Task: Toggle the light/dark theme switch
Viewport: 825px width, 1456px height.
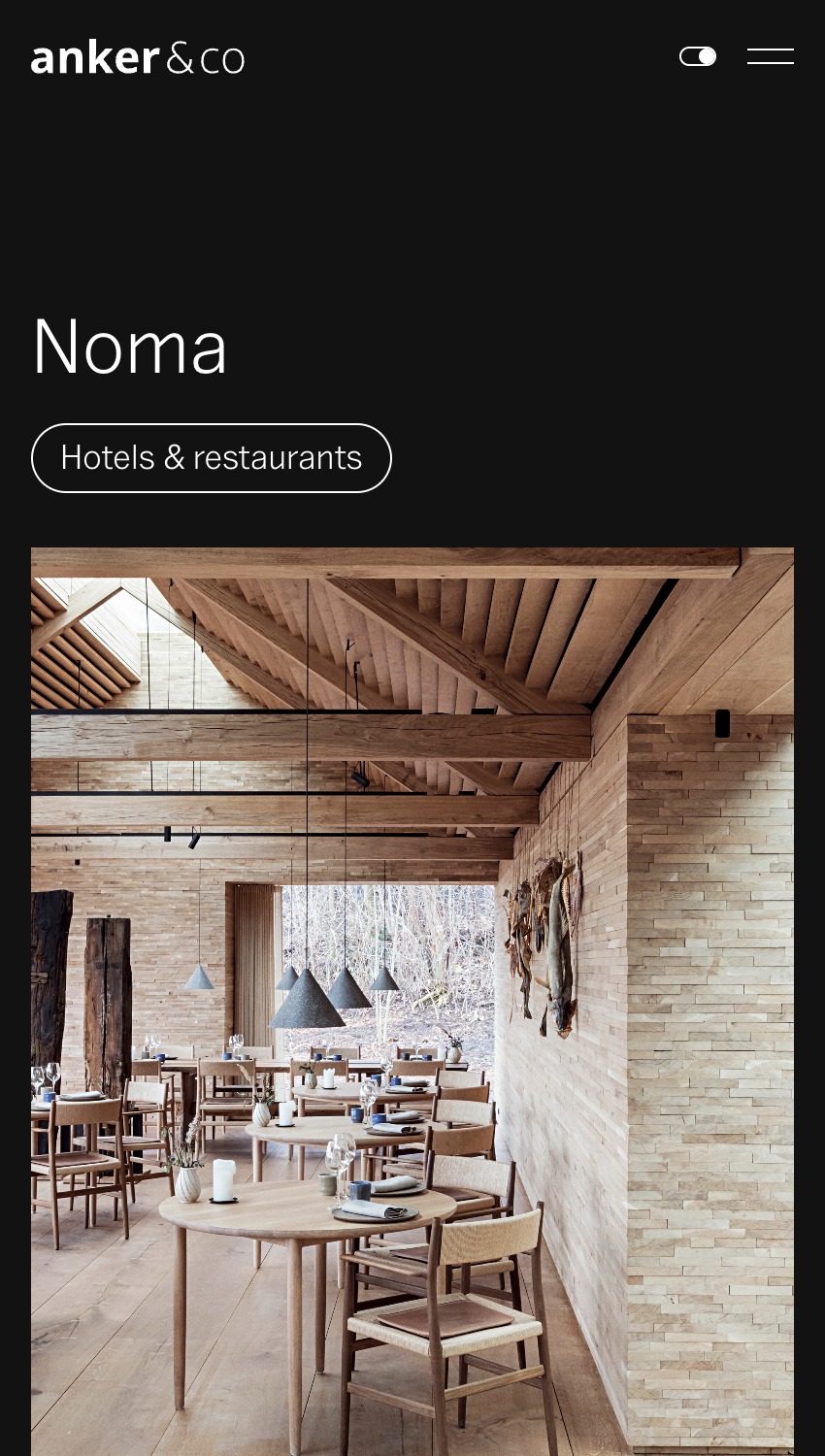Action: pos(697,56)
